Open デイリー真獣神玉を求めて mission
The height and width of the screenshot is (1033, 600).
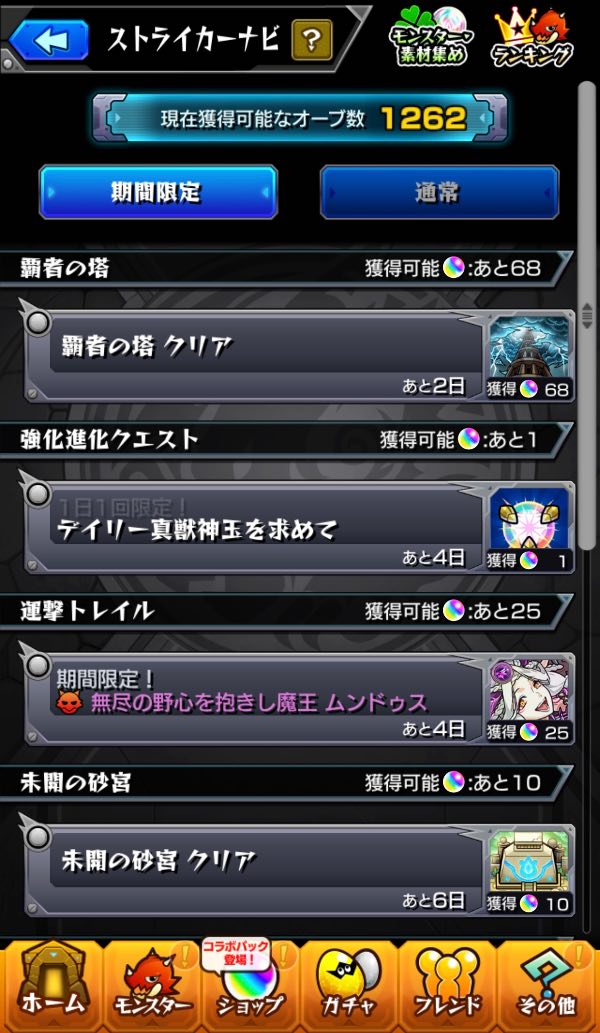(260, 527)
